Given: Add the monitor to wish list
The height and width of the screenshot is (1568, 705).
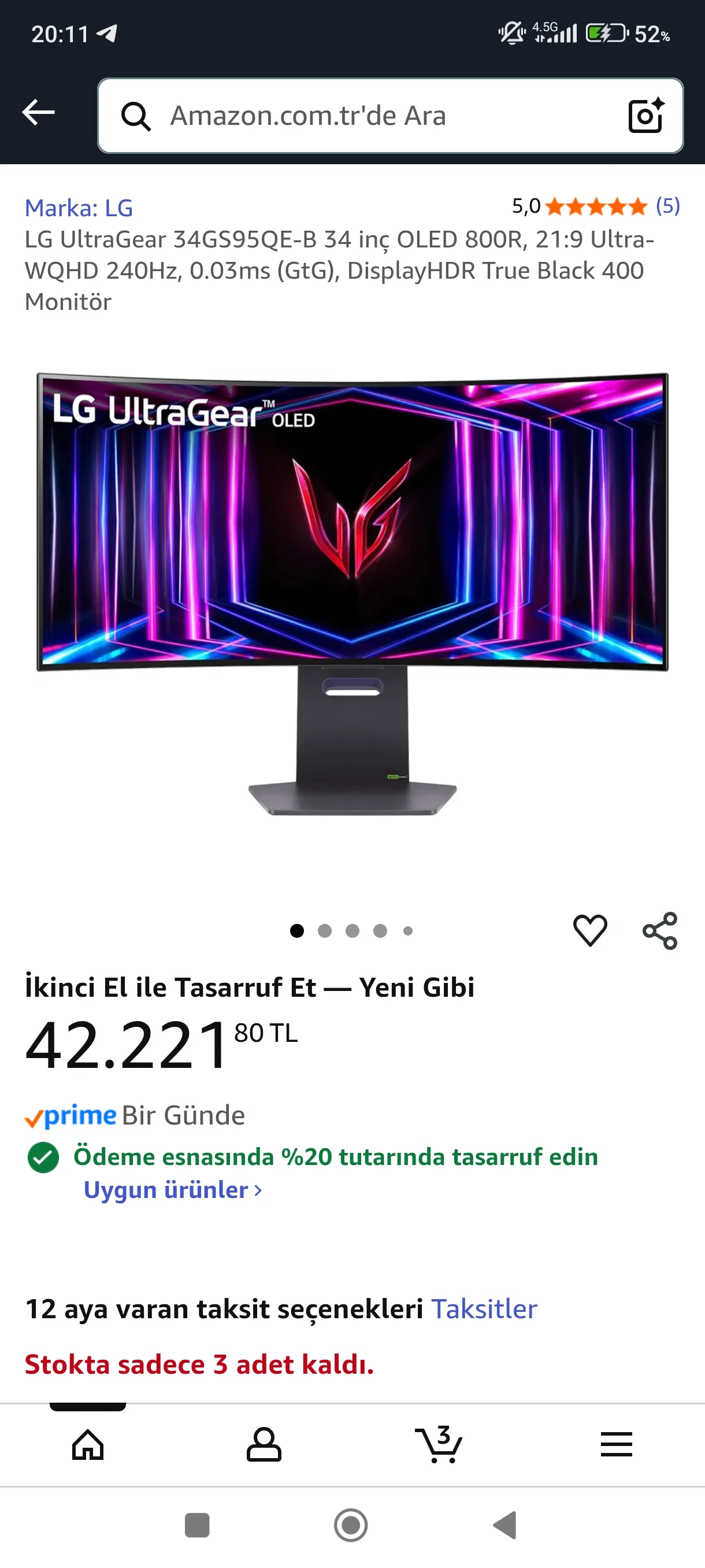Looking at the screenshot, I should click(x=589, y=930).
